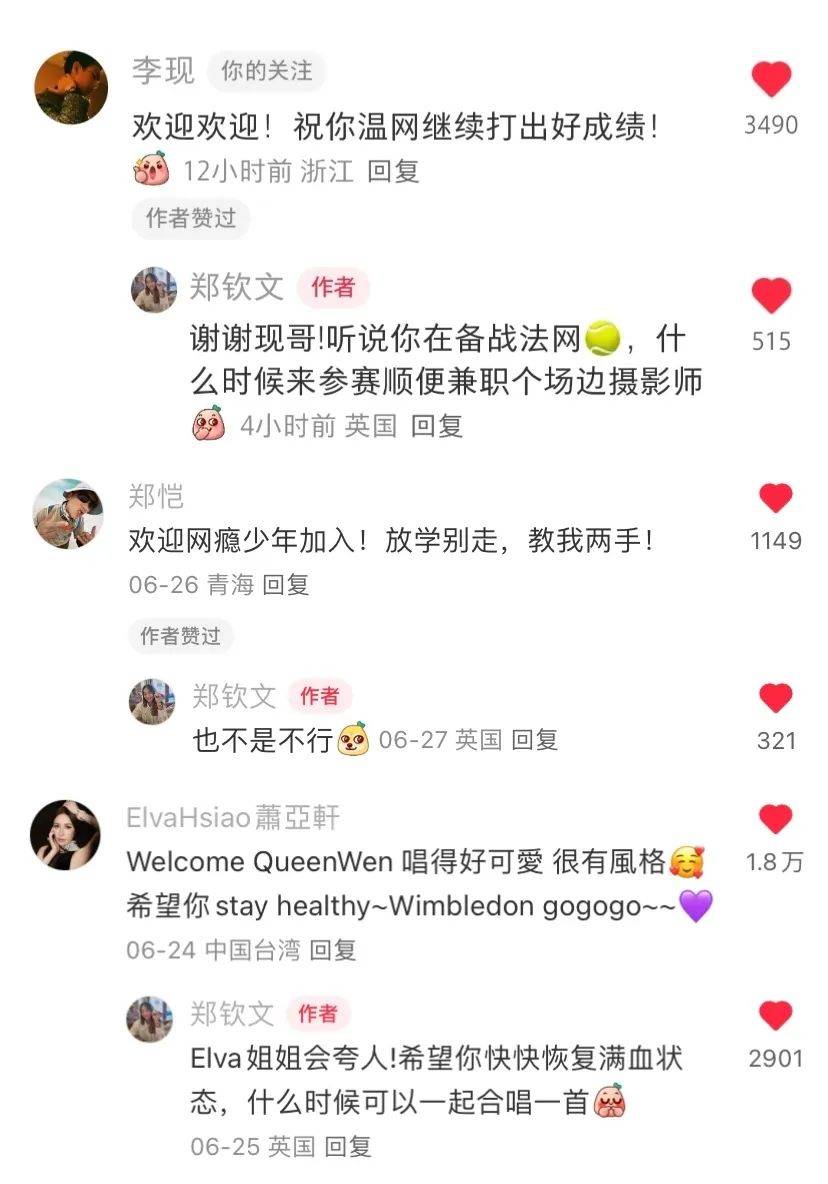This screenshot has width=828, height=1184.
Task: Like 郑钦文's reply with 321 likes
Action: (x=776, y=698)
